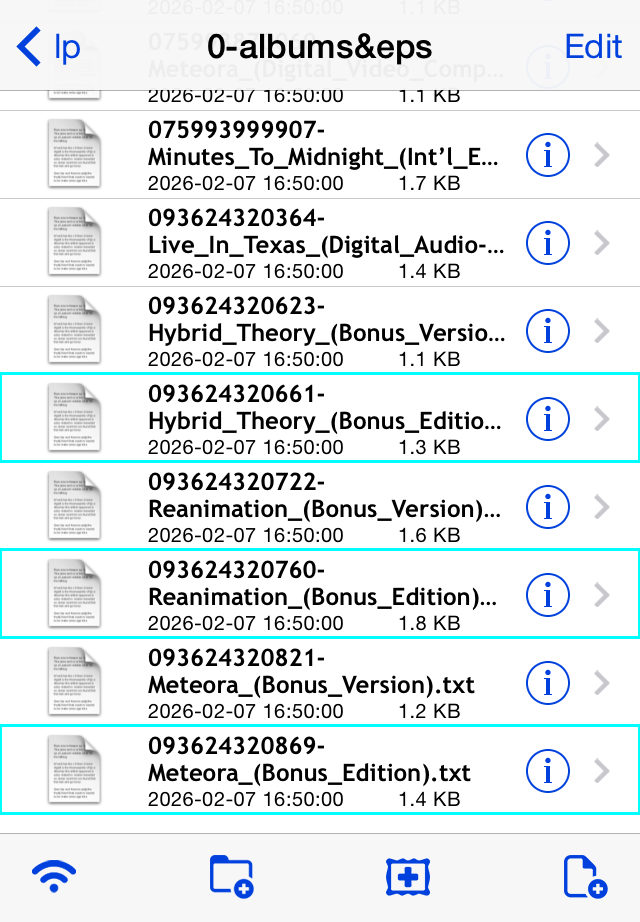Show info for Live_In_Texas file
Viewport: 640px width, 922px height.
pyautogui.click(x=548, y=243)
